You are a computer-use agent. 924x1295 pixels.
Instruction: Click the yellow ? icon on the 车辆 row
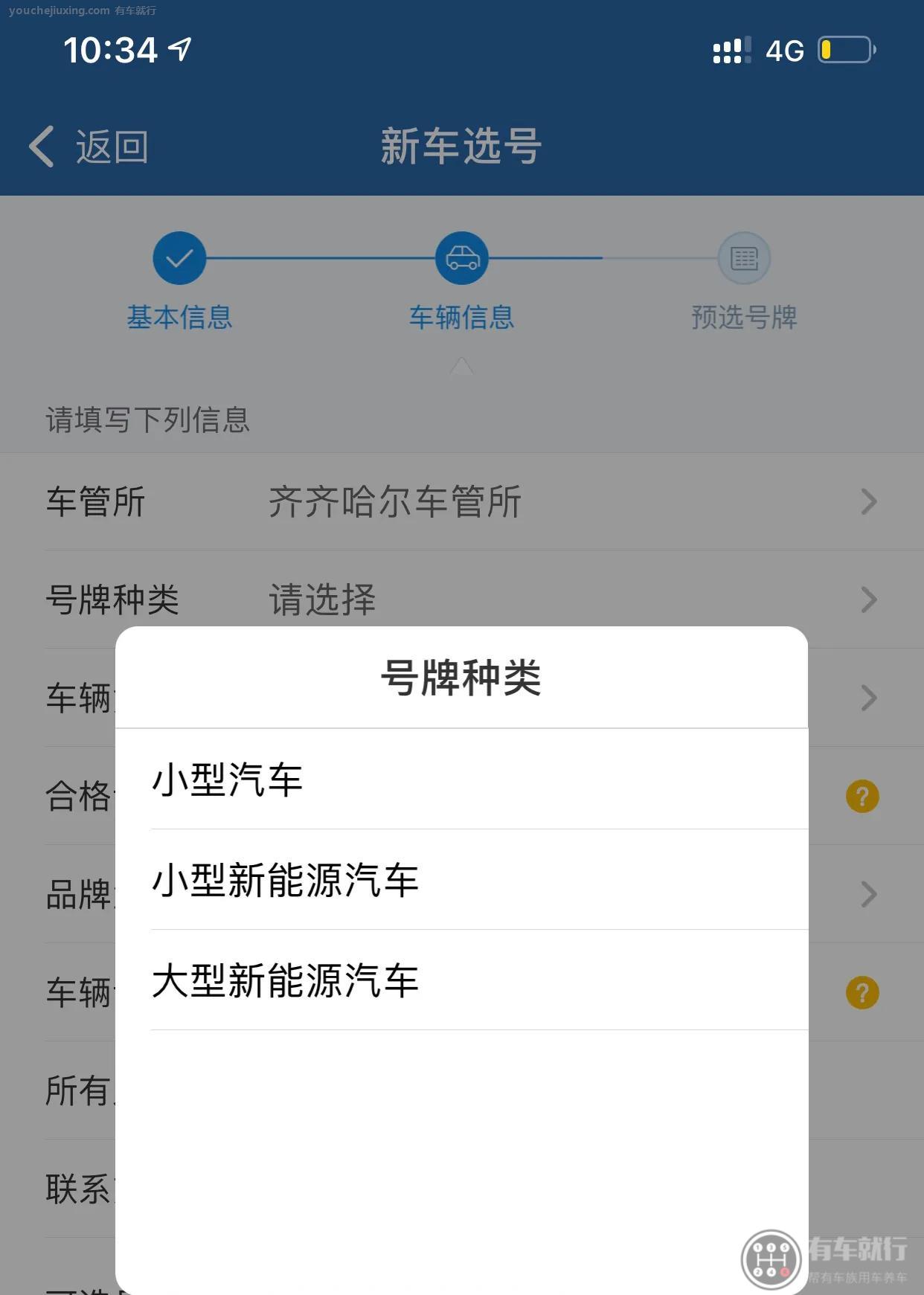coord(861,992)
